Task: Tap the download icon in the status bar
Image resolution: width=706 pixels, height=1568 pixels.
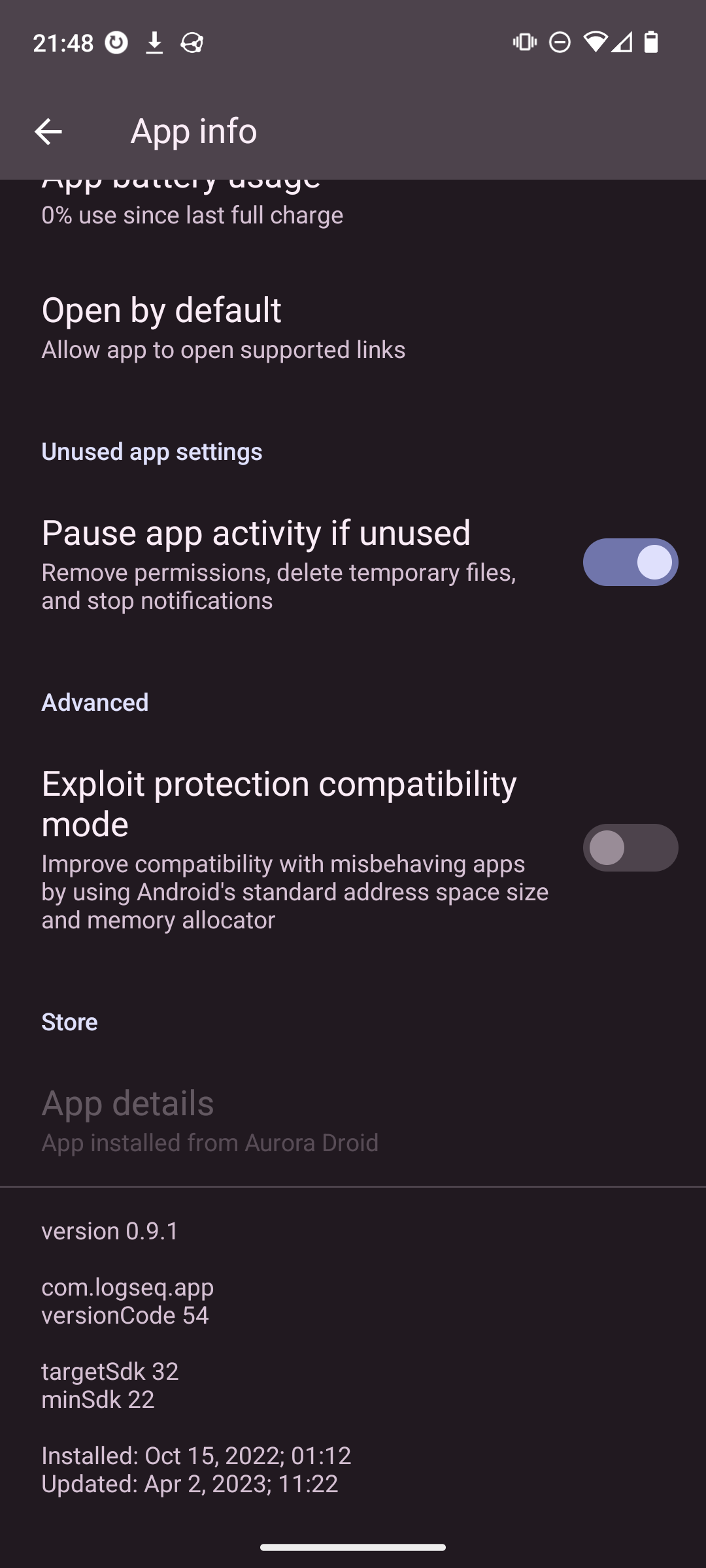Action: point(156,42)
